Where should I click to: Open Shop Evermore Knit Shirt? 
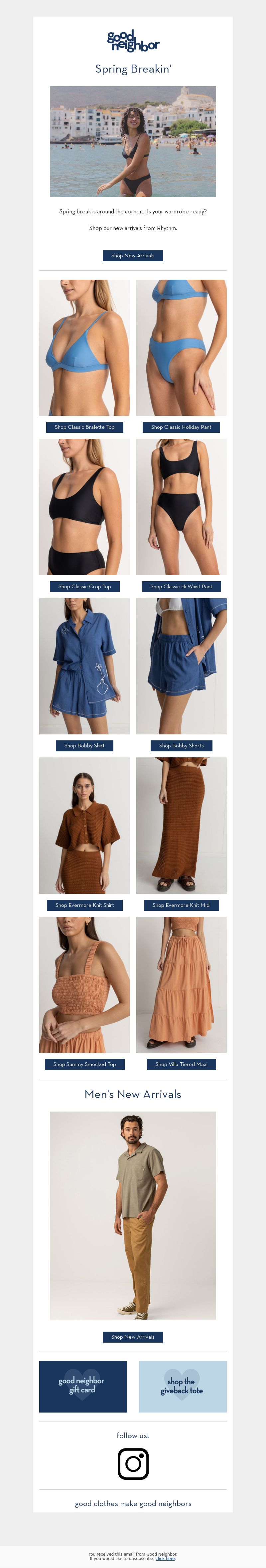[84, 905]
